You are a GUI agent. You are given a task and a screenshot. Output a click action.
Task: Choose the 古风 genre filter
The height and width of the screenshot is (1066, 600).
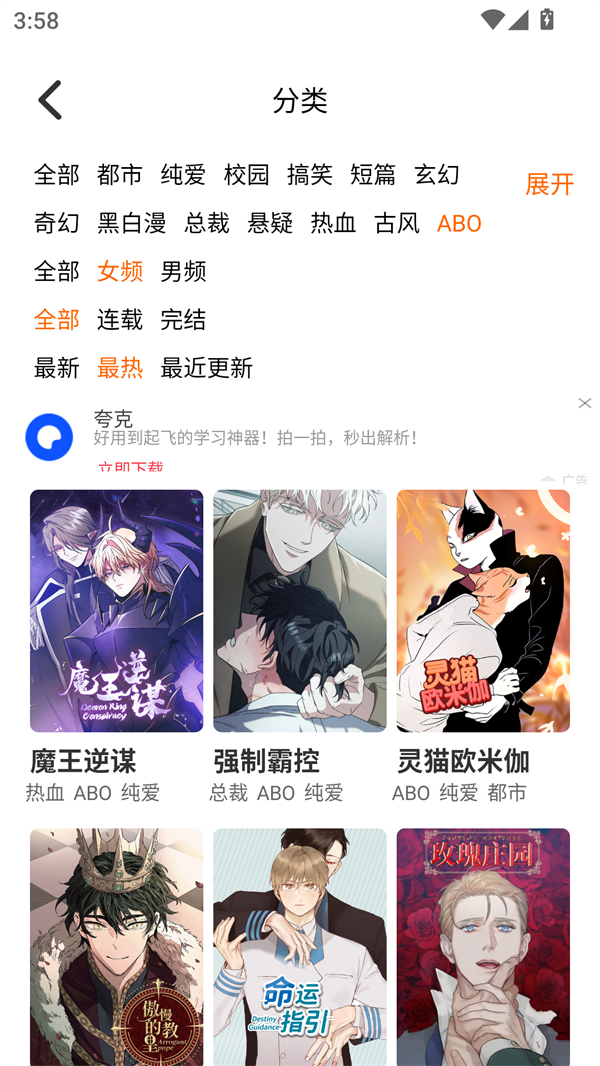tap(396, 223)
